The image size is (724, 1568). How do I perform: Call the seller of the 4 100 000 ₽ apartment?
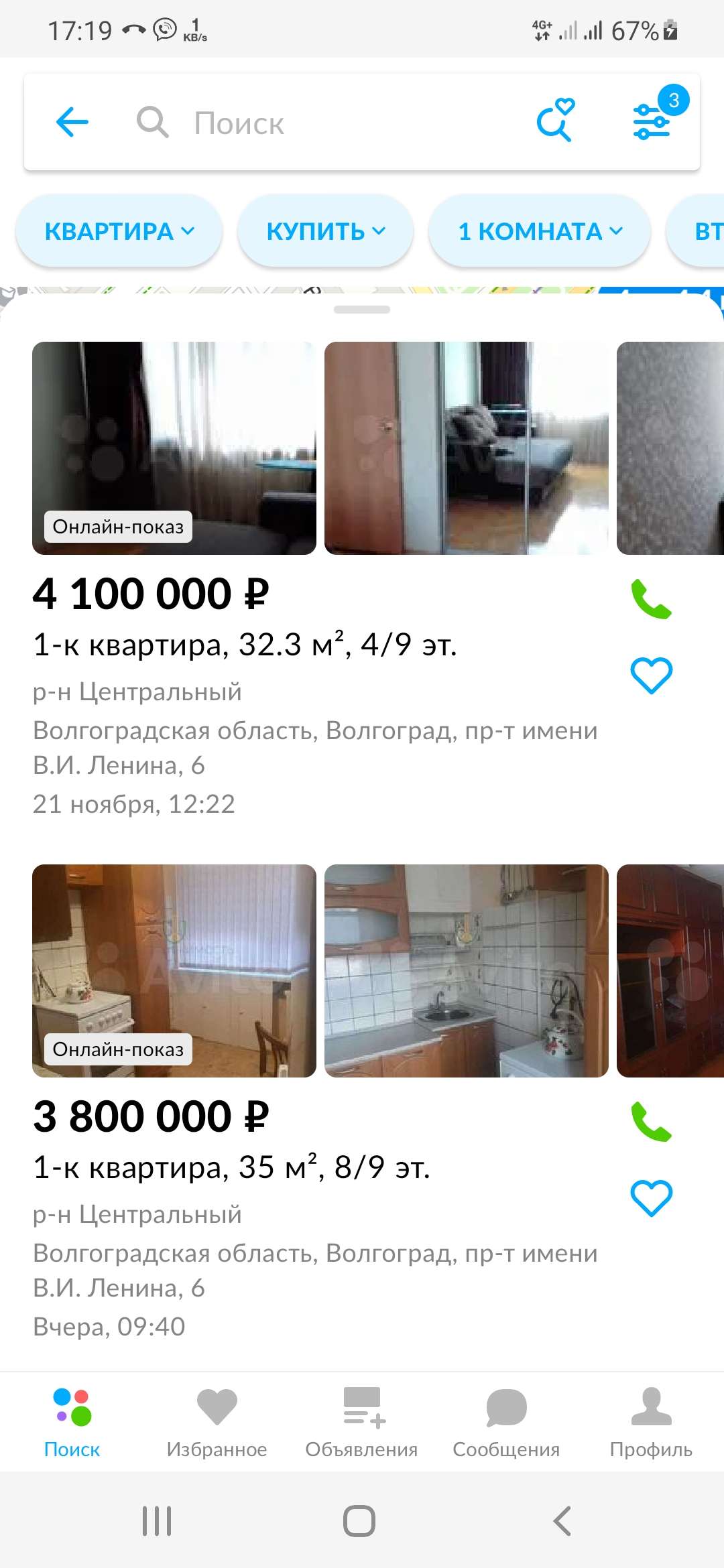click(651, 598)
